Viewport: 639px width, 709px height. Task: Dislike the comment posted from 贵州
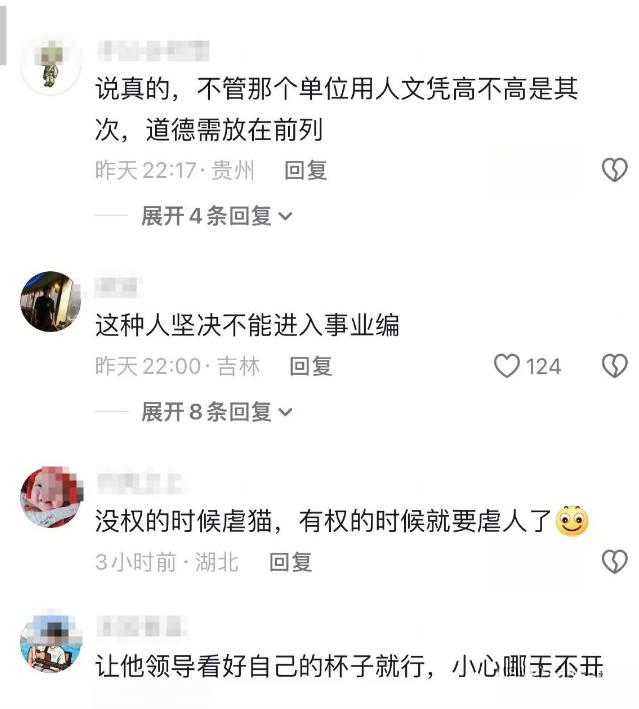tap(613, 170)
